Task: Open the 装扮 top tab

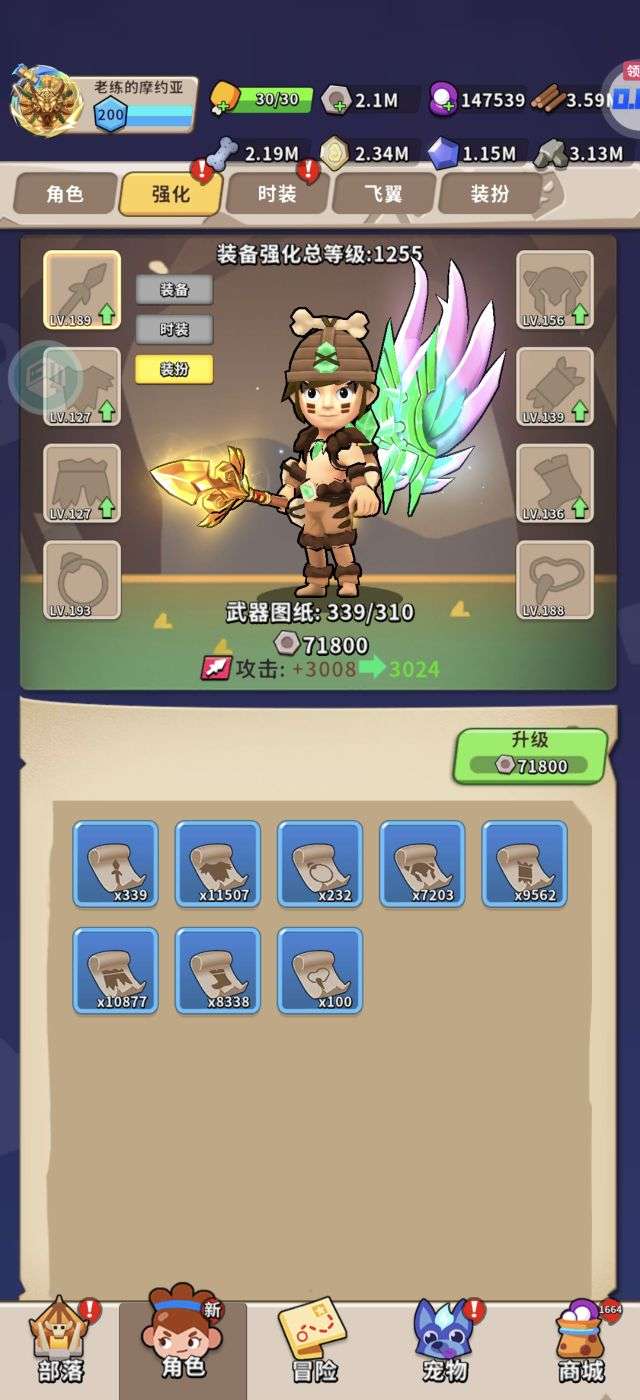Action: tap(489, 194)
